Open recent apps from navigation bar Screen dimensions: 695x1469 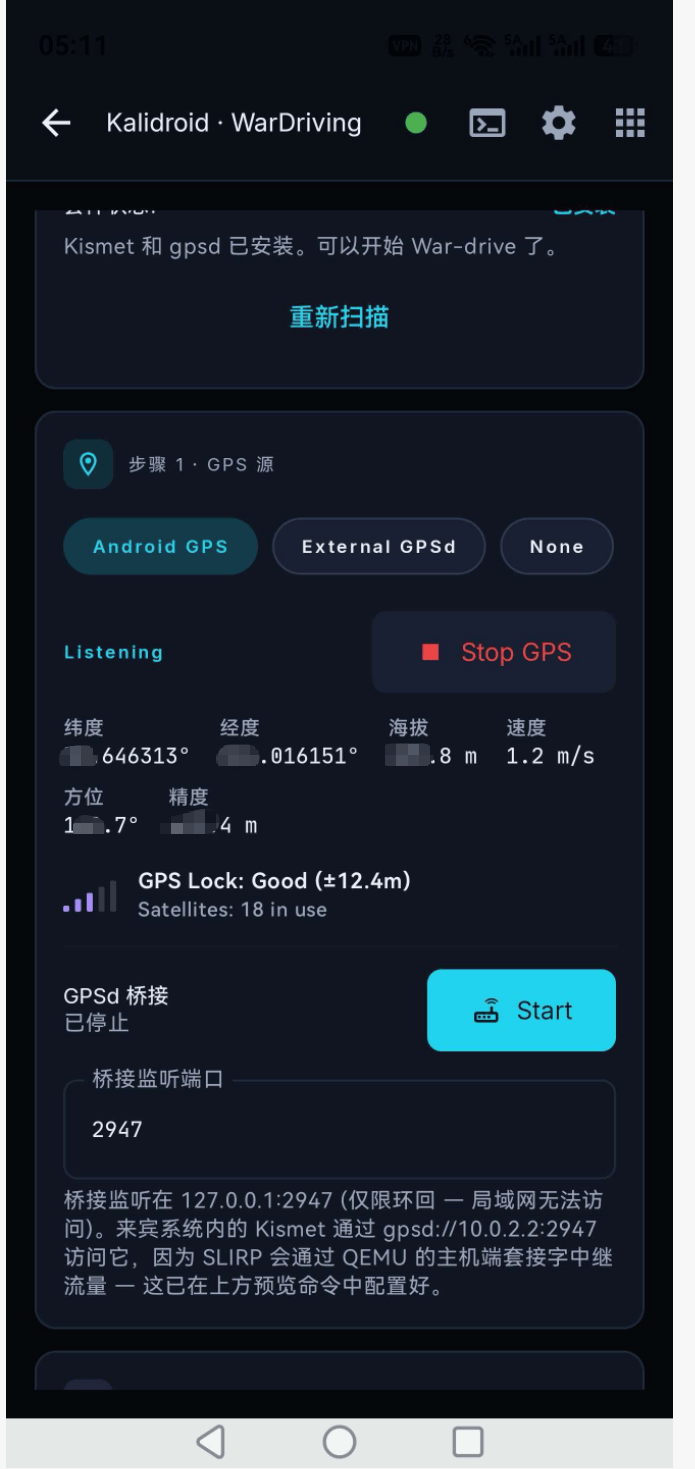[468, 1442]
